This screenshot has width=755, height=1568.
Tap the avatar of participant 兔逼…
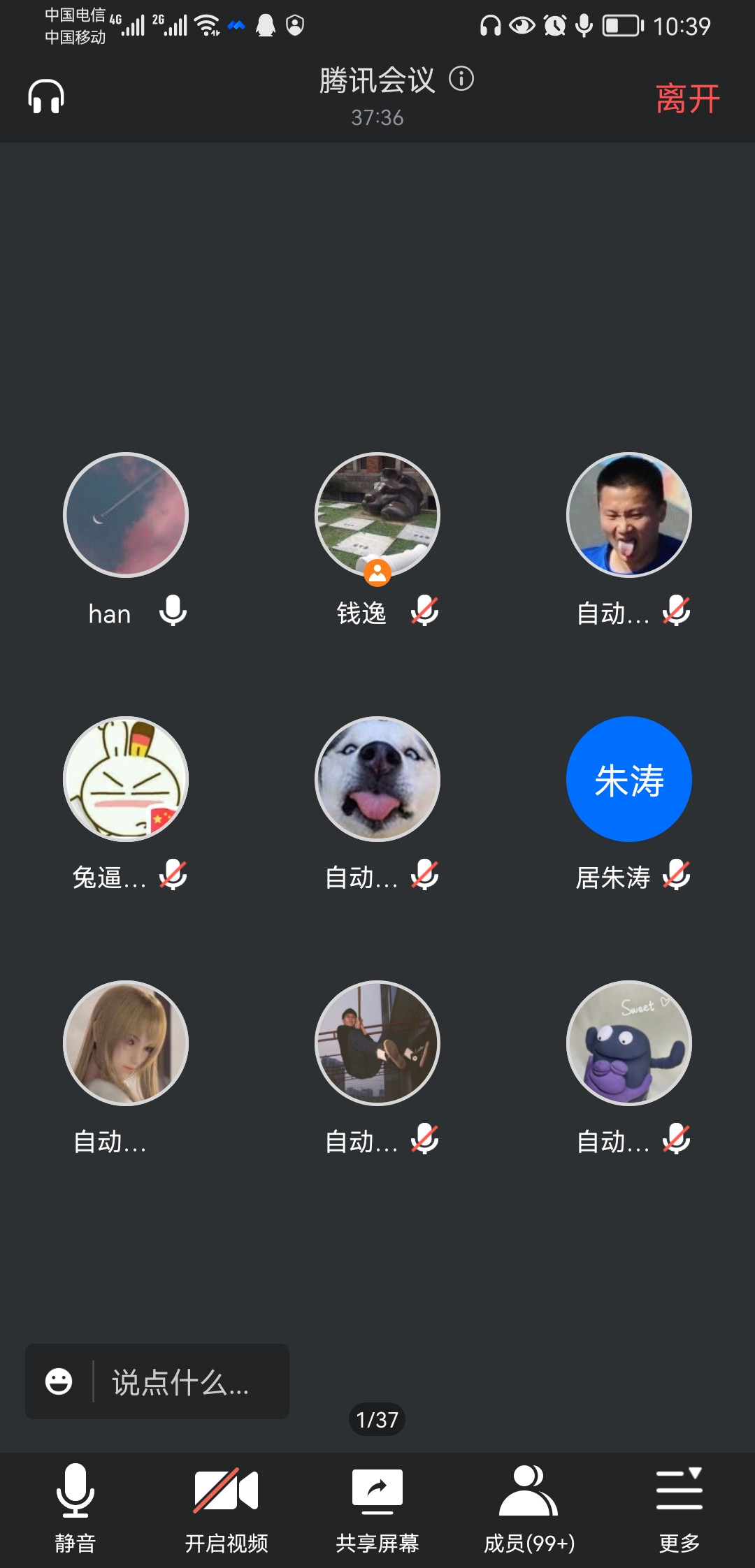pyautogui.click(x=126, y=779)
